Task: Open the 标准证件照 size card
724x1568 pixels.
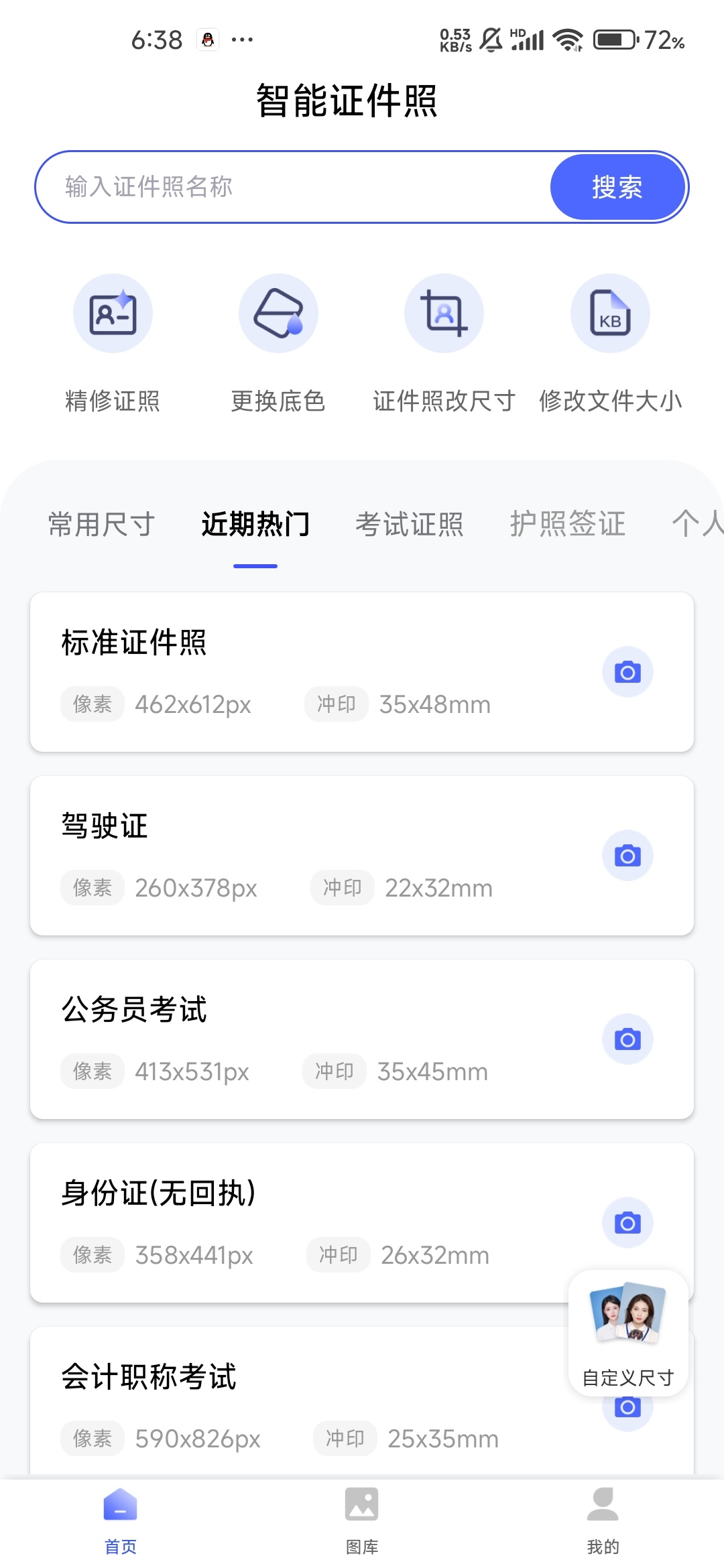Action: [302, 670]
